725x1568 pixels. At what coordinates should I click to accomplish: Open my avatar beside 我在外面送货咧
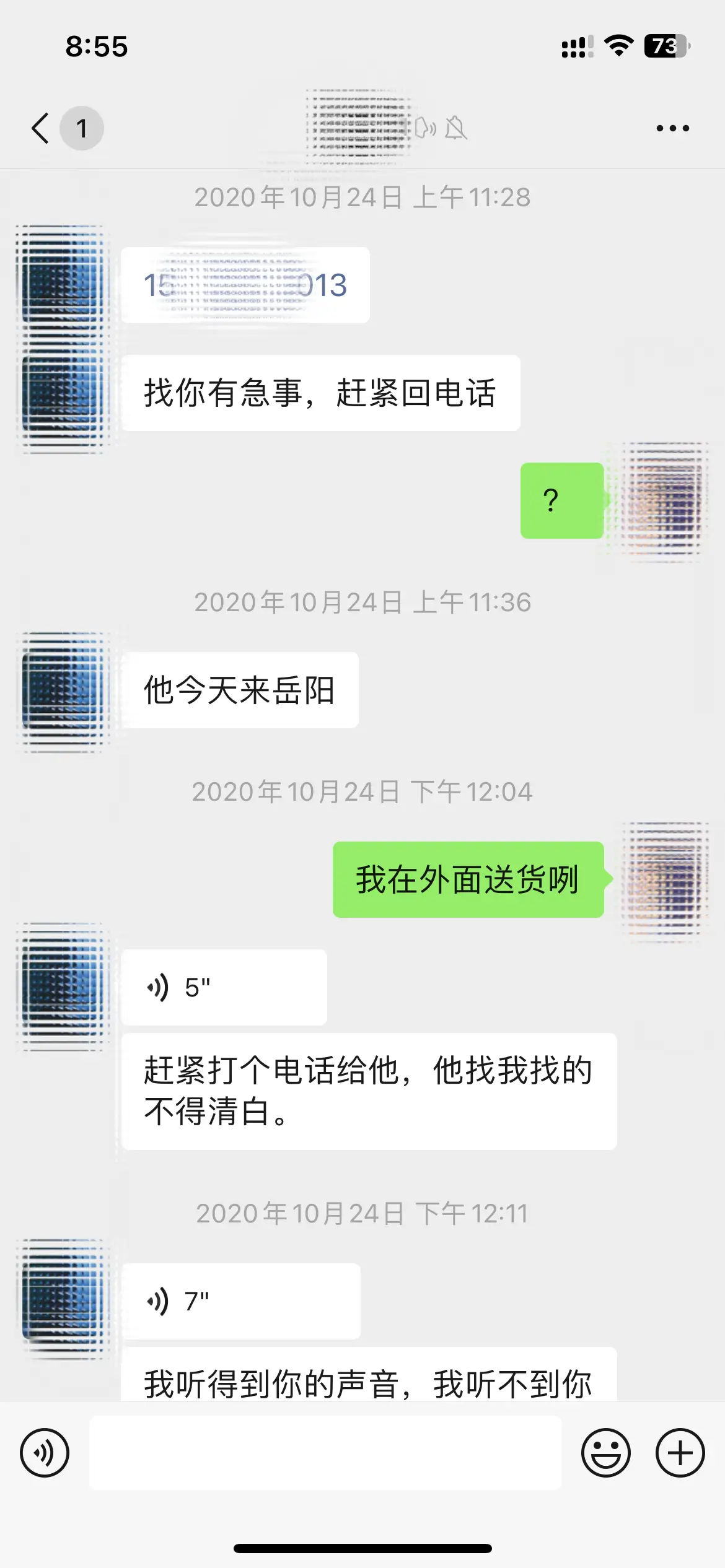pos(665,879)
